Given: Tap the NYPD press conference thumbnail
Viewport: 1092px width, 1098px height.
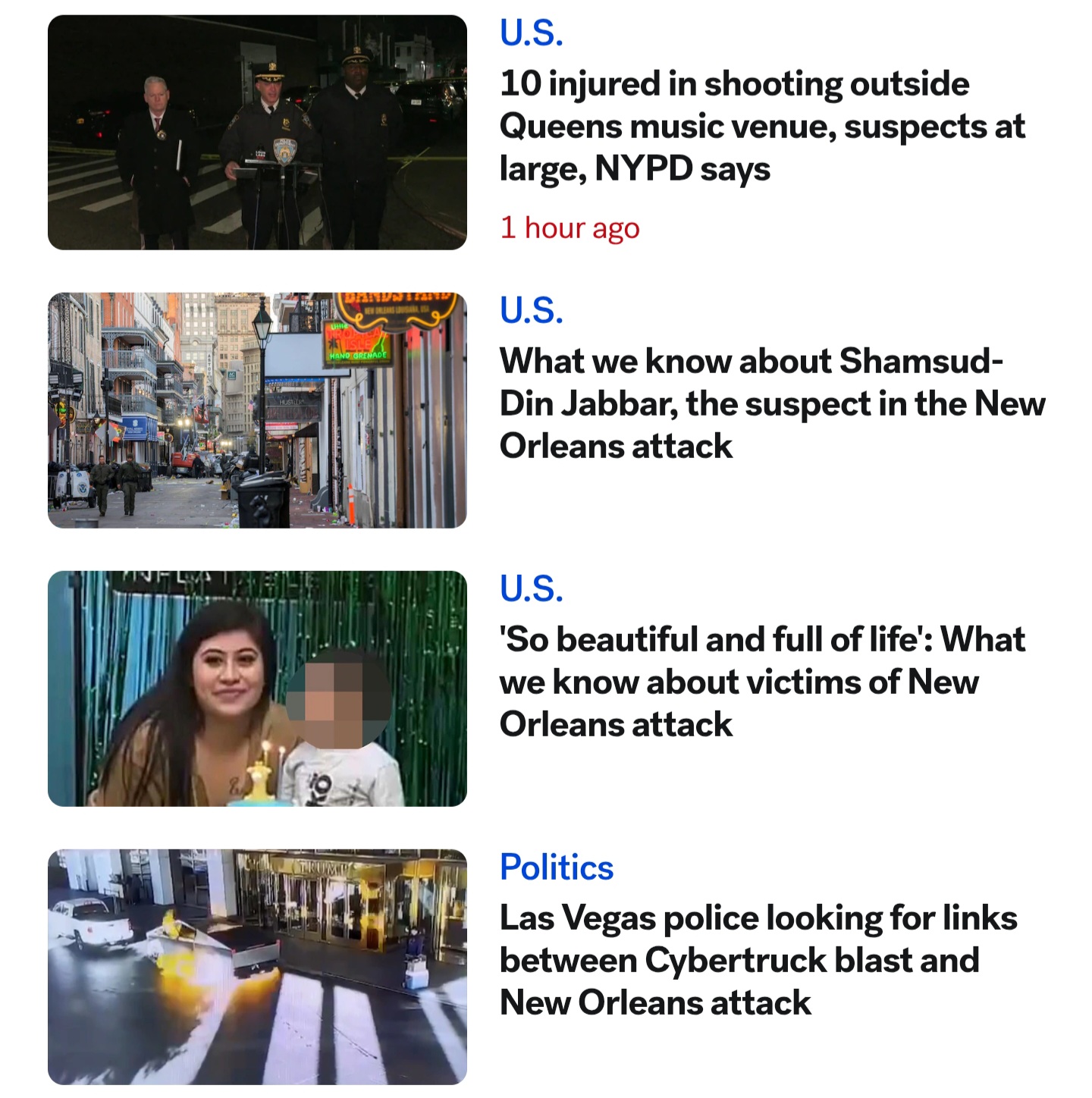Looking at the screenshot, I should point(257,133).
